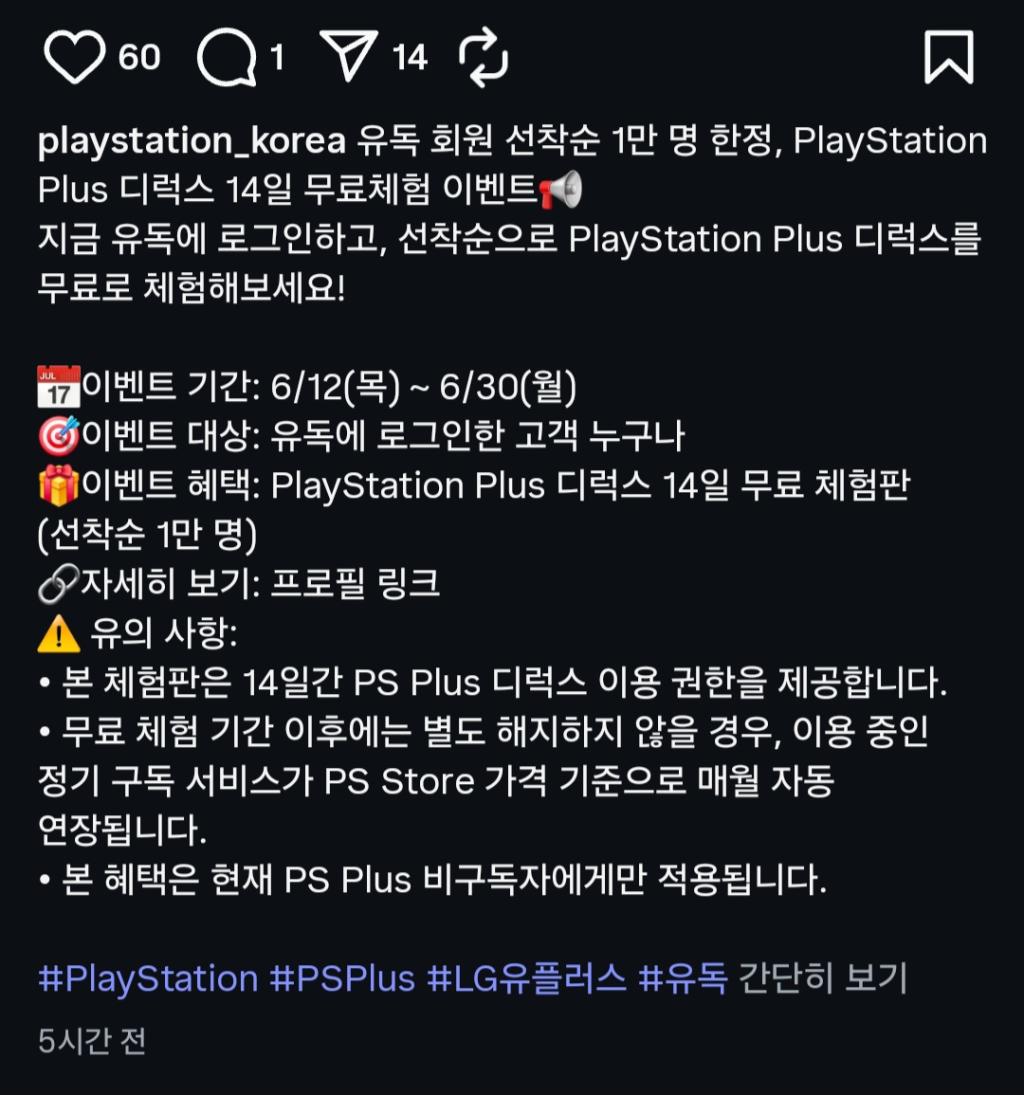Open the #유독 hashtag
The width and height of the screenshot is (1024, 1095).
coord(683,977)
